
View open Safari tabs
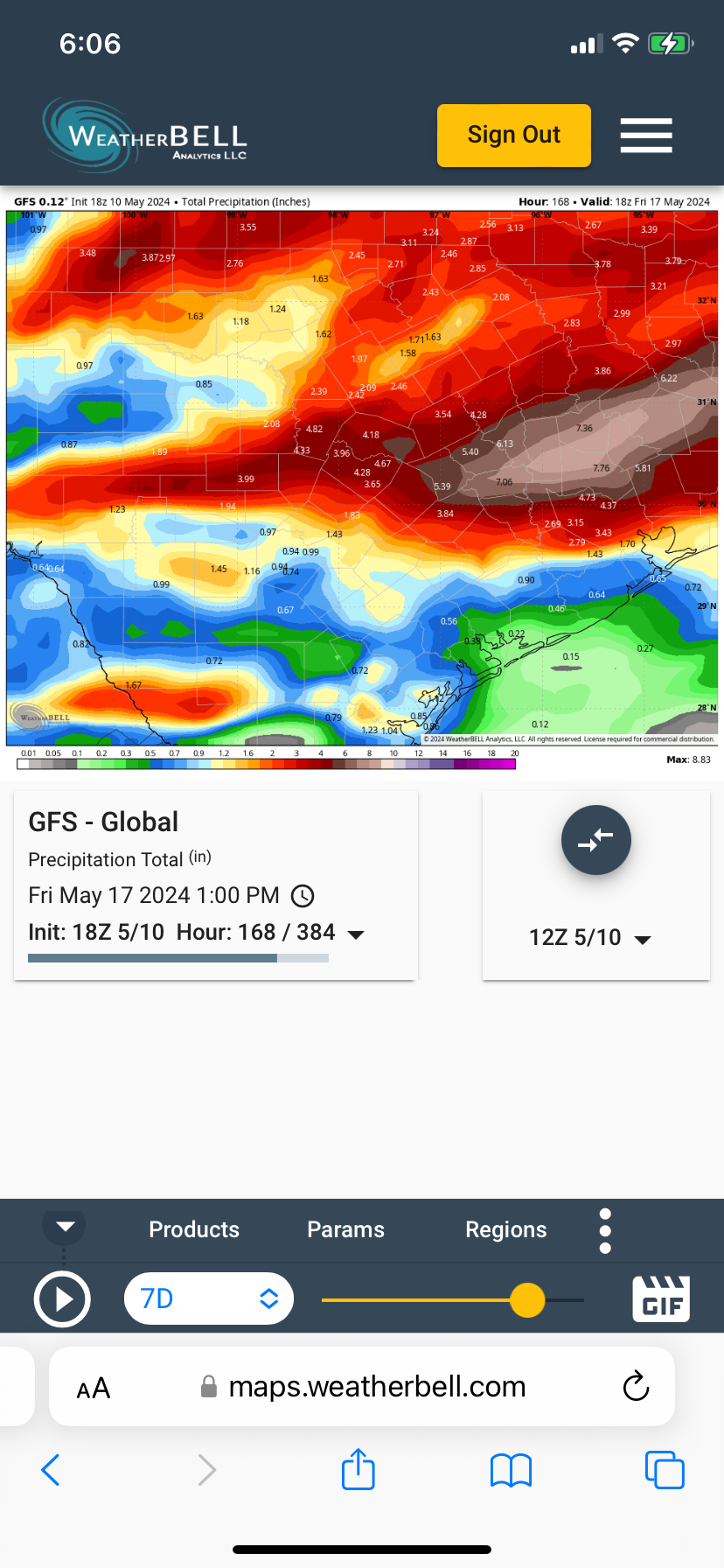point(664,1470)
